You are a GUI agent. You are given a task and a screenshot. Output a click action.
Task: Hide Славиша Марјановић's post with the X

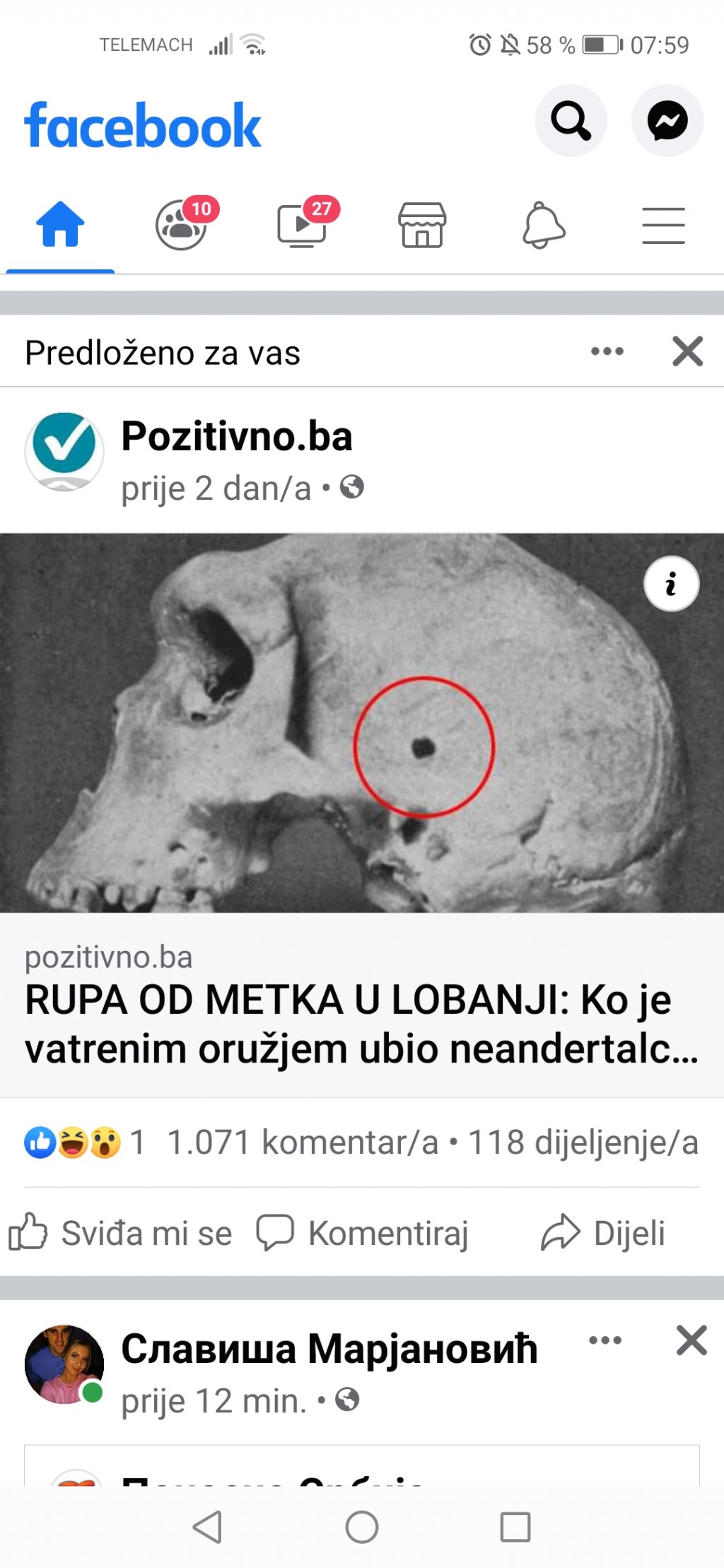[691, 1340]
